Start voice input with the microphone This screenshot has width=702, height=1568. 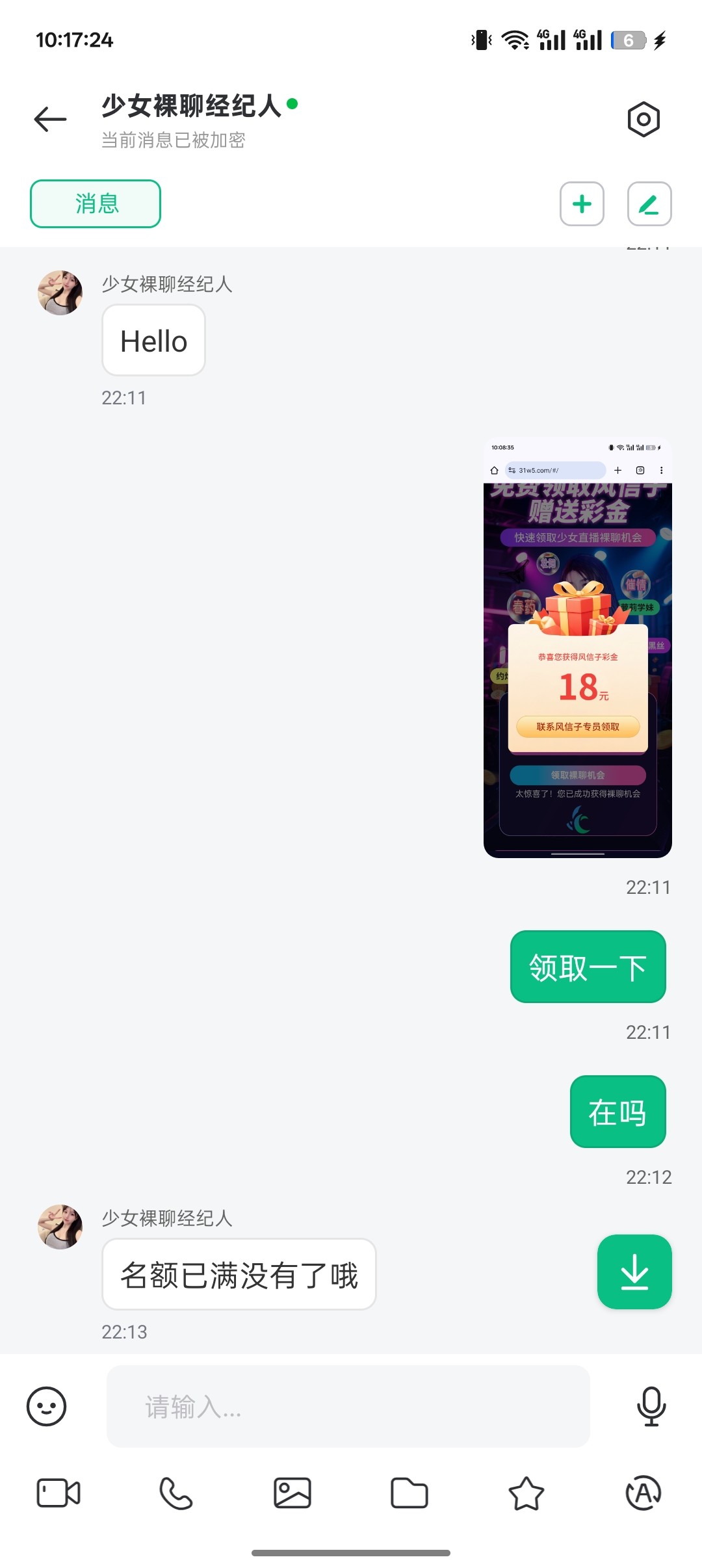tap(651, 1407)
